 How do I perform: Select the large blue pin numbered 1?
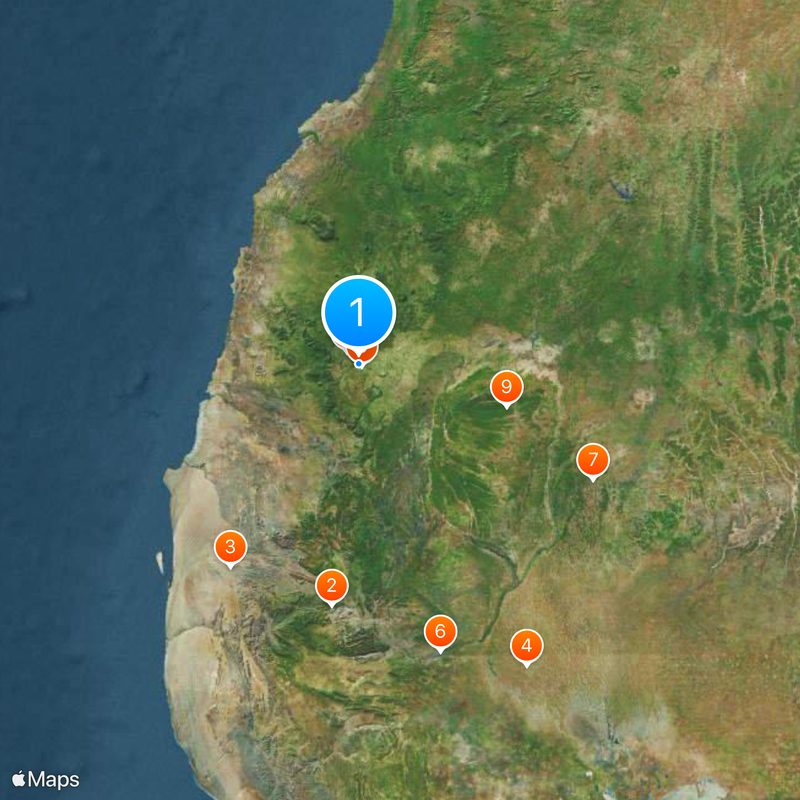[x=359, y=313]
